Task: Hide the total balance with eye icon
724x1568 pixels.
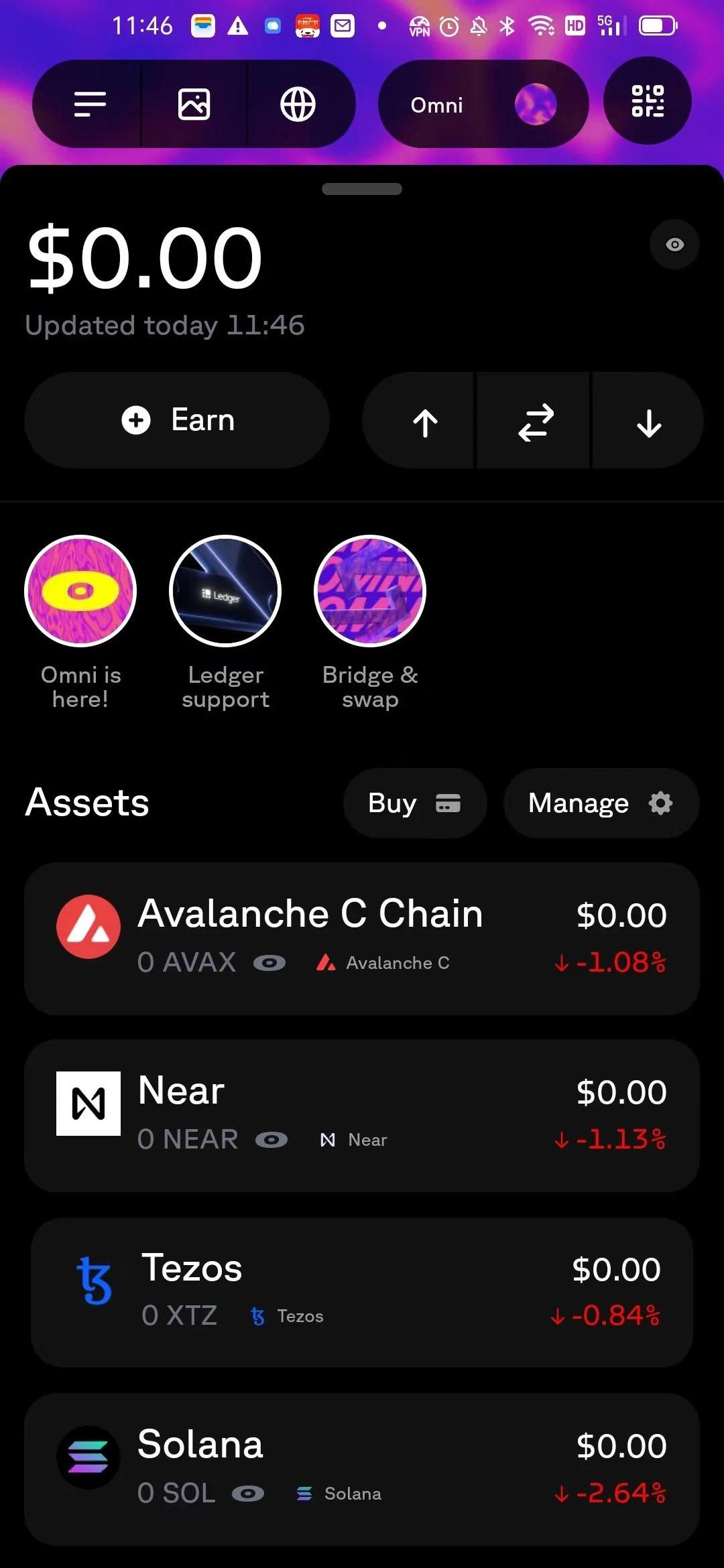Action: click(x=674, y=245)
